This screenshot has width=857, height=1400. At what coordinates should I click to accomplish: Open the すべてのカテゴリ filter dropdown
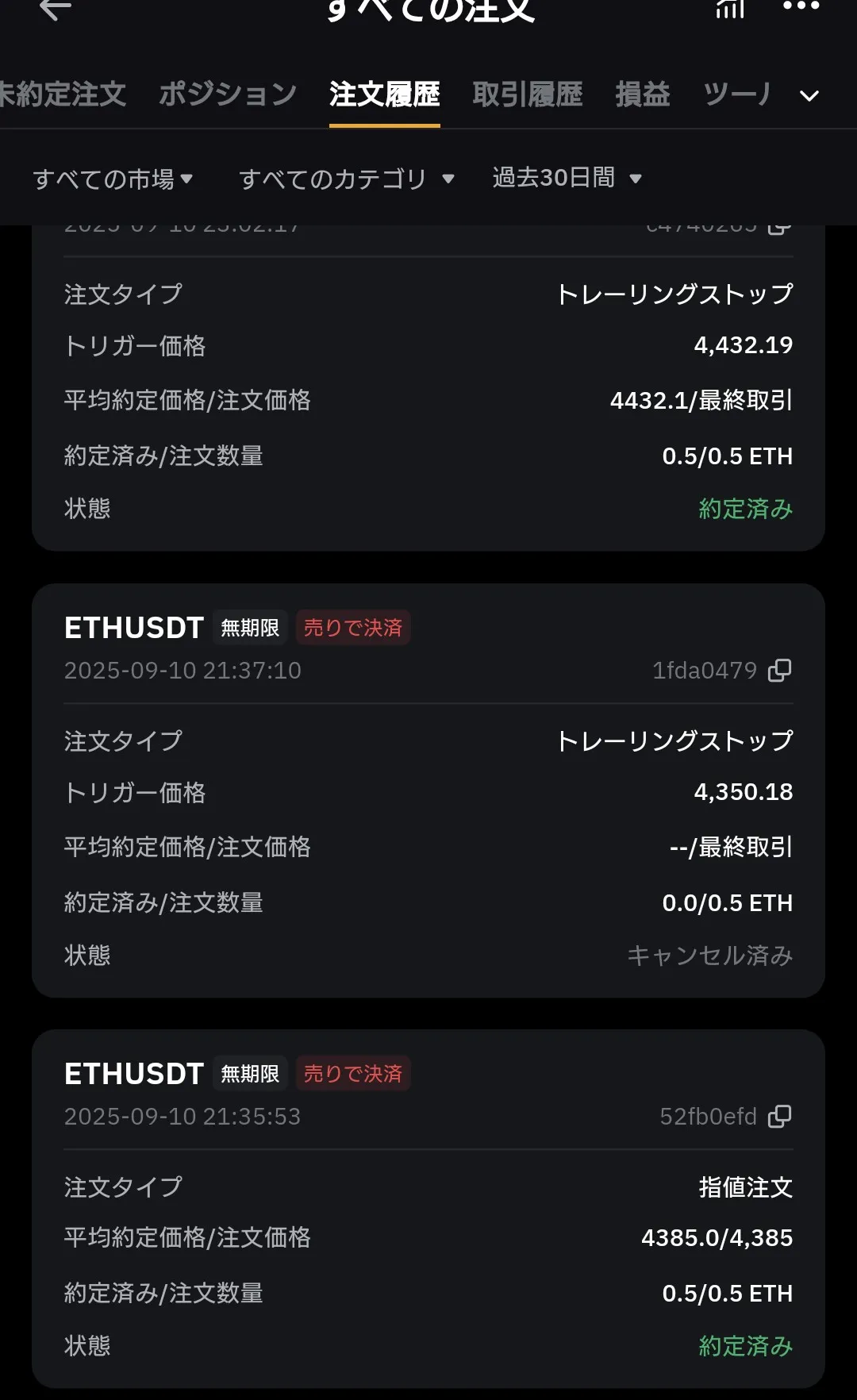click(x=347, y=179)
